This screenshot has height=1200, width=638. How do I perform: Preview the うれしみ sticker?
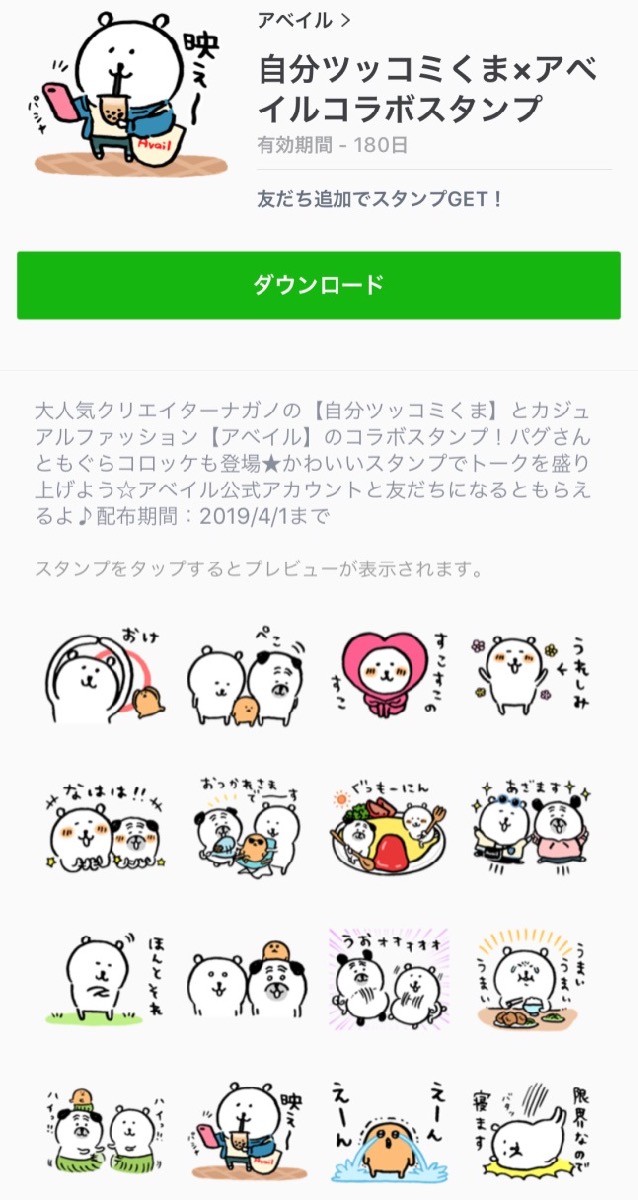(x=532, y=678)
